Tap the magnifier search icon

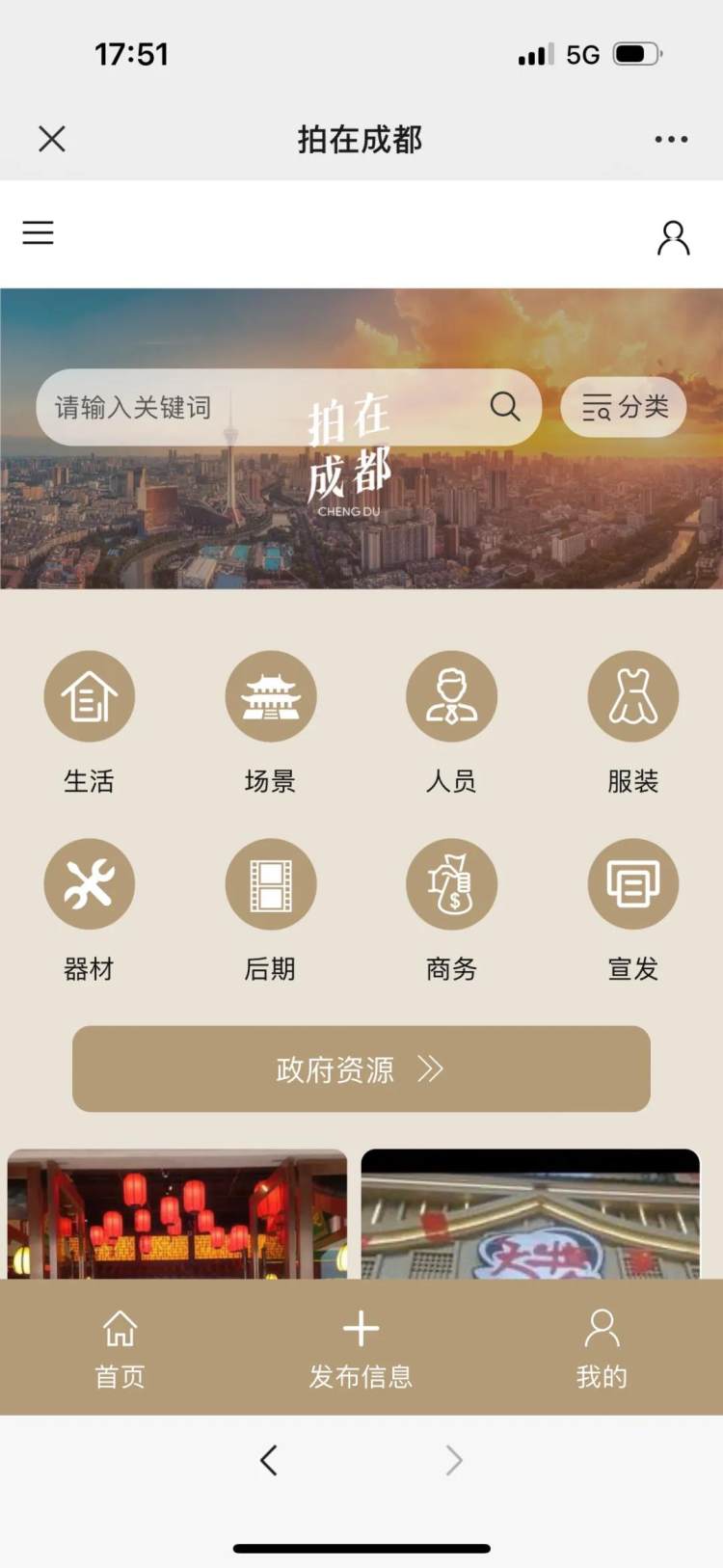coord(505,406)
